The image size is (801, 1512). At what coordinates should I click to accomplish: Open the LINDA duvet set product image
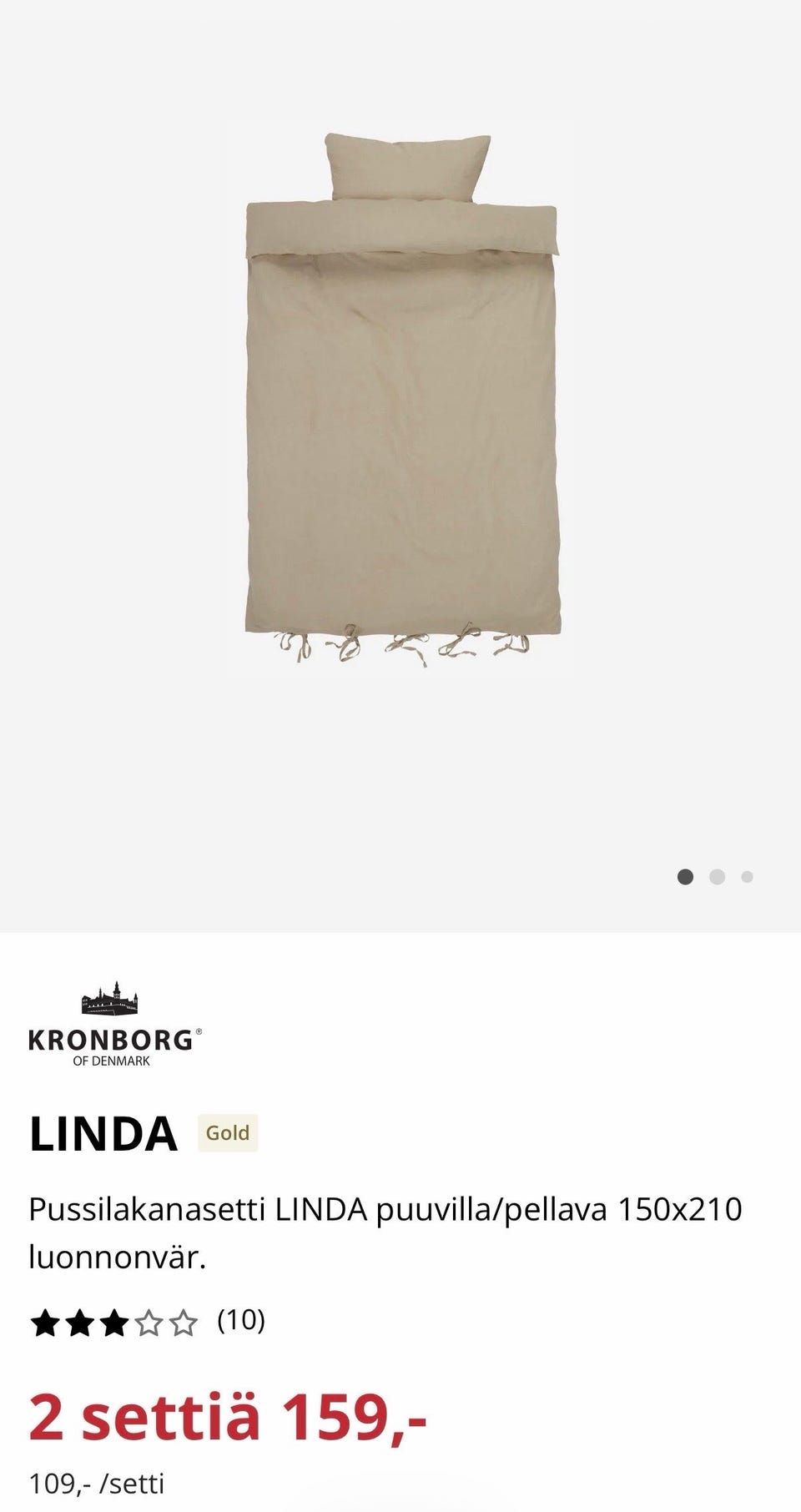coord(401,399)
